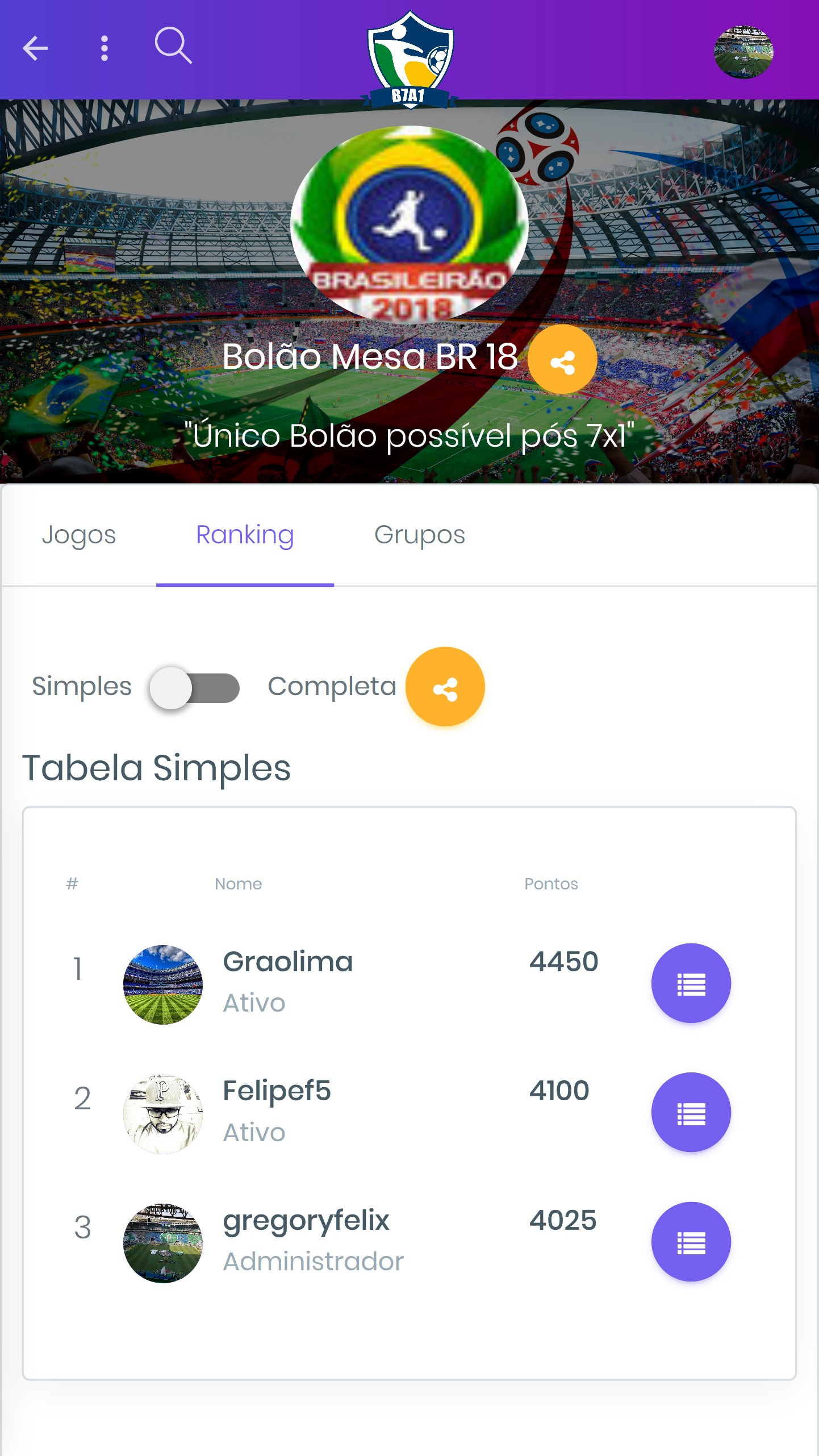Switch to the Jogos tab
Viewport: 819px width, 1456px height.
pos(79,535)
